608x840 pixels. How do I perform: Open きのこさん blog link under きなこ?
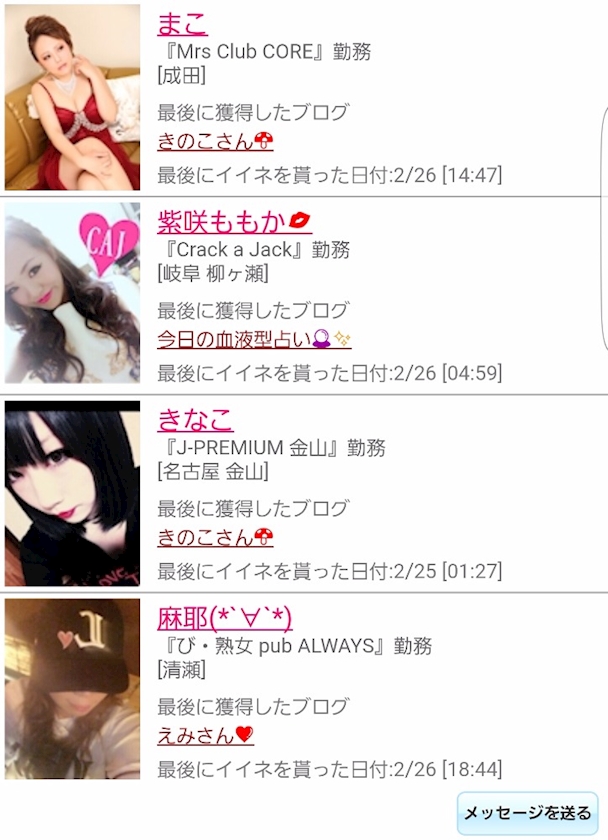pyautogui.click(x=215, y=537)
